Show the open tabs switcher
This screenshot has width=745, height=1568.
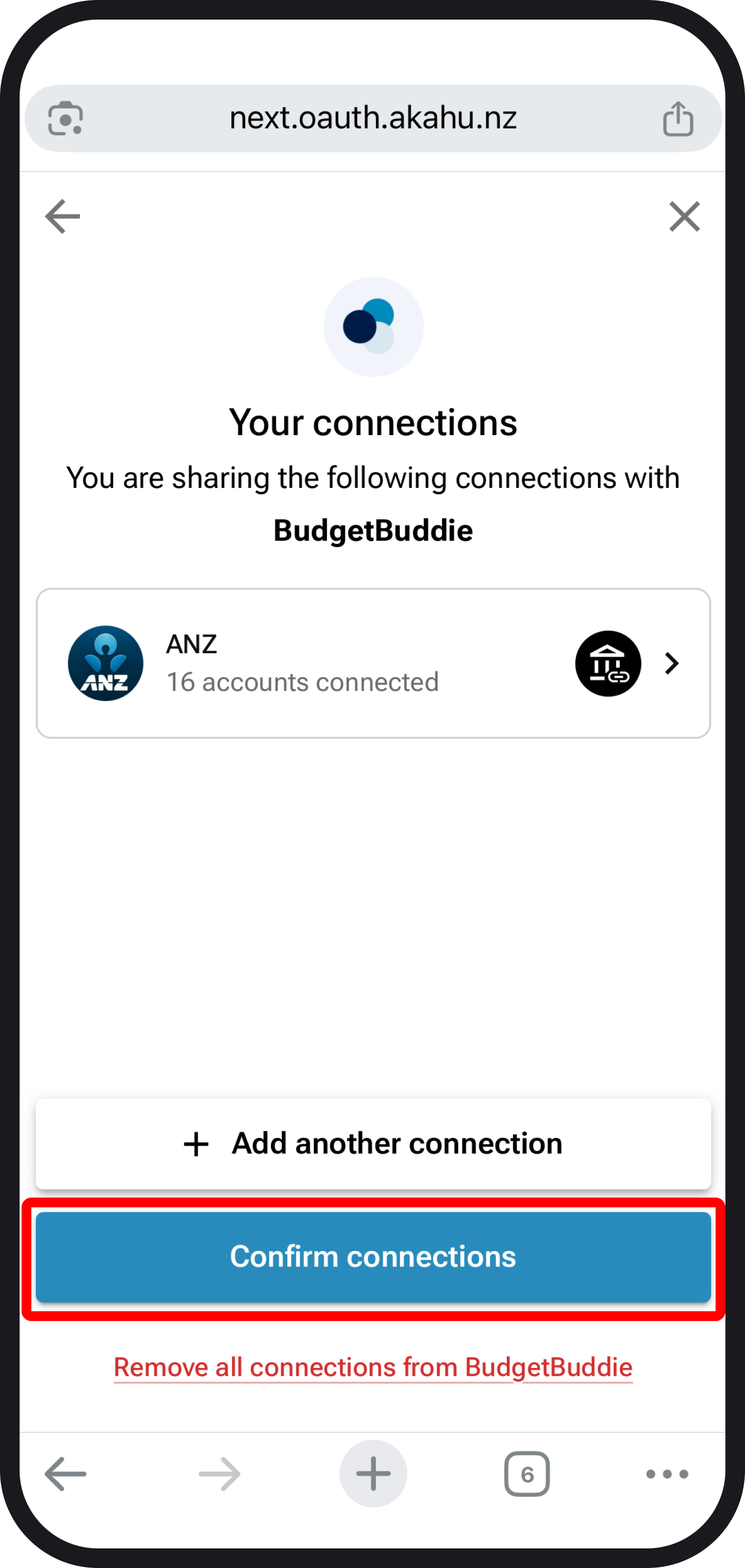tap(527, 1473)
